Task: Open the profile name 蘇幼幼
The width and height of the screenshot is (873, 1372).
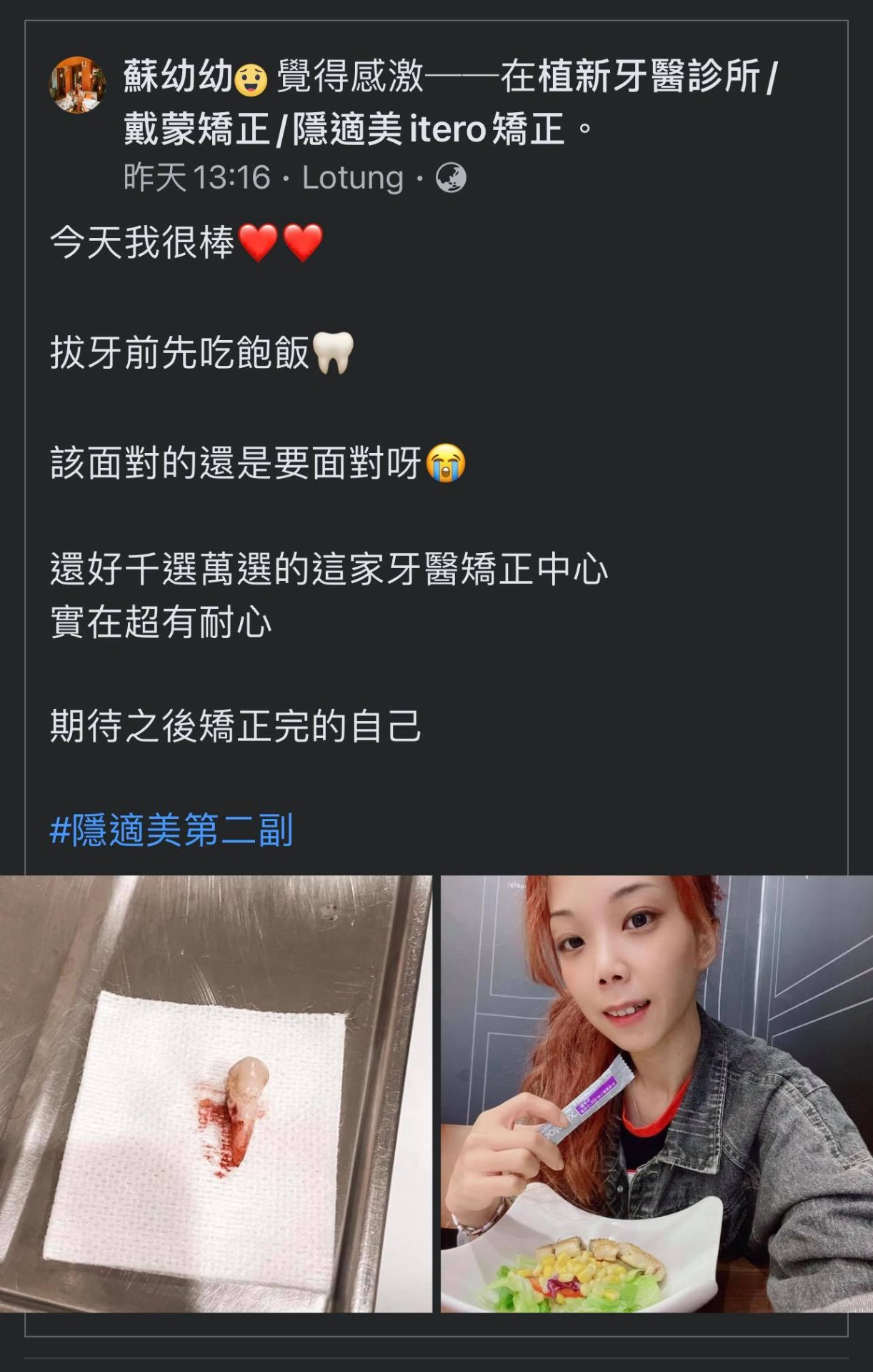Action: tap(179, 76)
